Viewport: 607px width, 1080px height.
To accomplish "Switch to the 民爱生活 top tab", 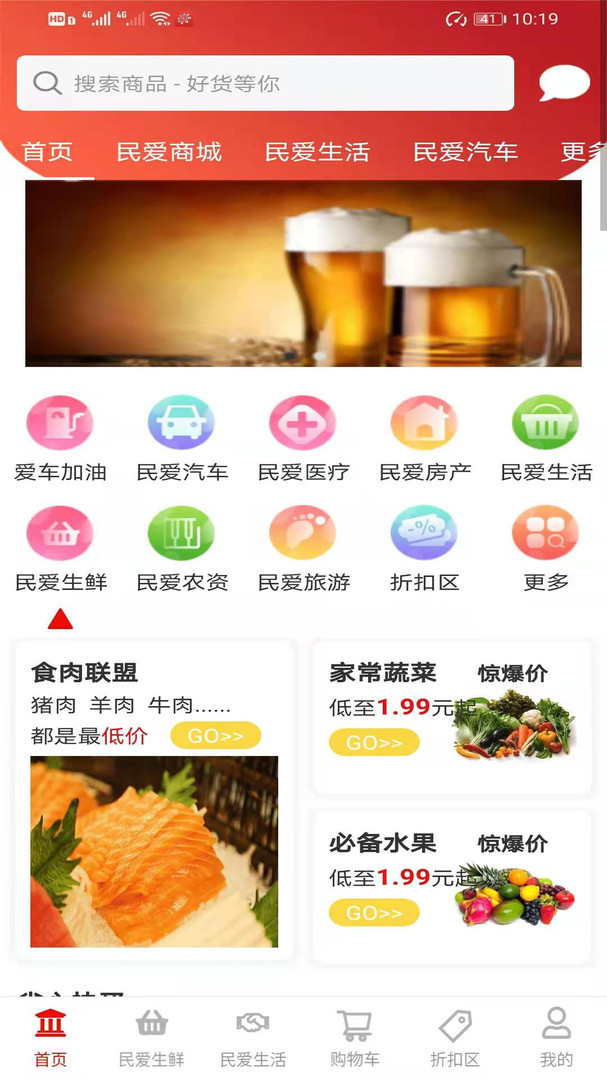I will pos(317,152).
